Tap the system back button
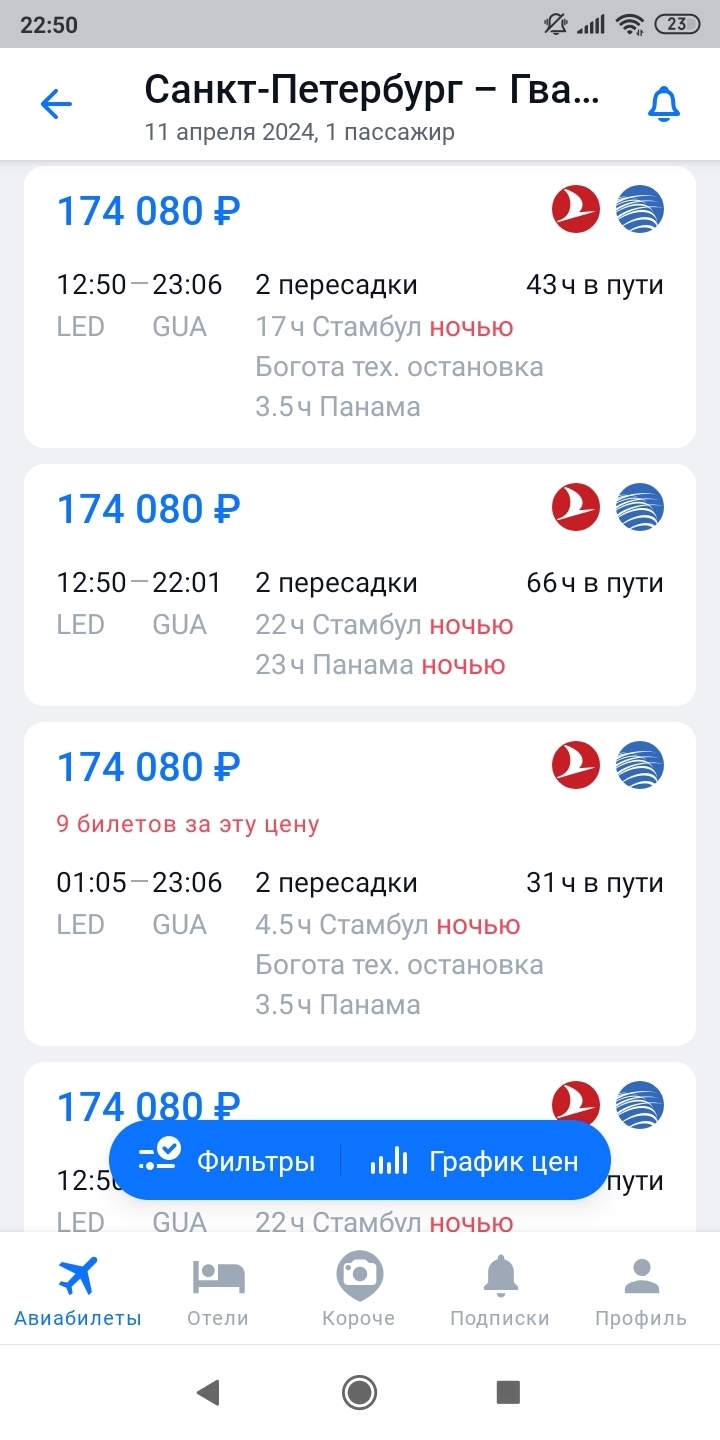The width and height of the screenshot is (720, 1440). pyautogui.click(x=208, y=1392)
